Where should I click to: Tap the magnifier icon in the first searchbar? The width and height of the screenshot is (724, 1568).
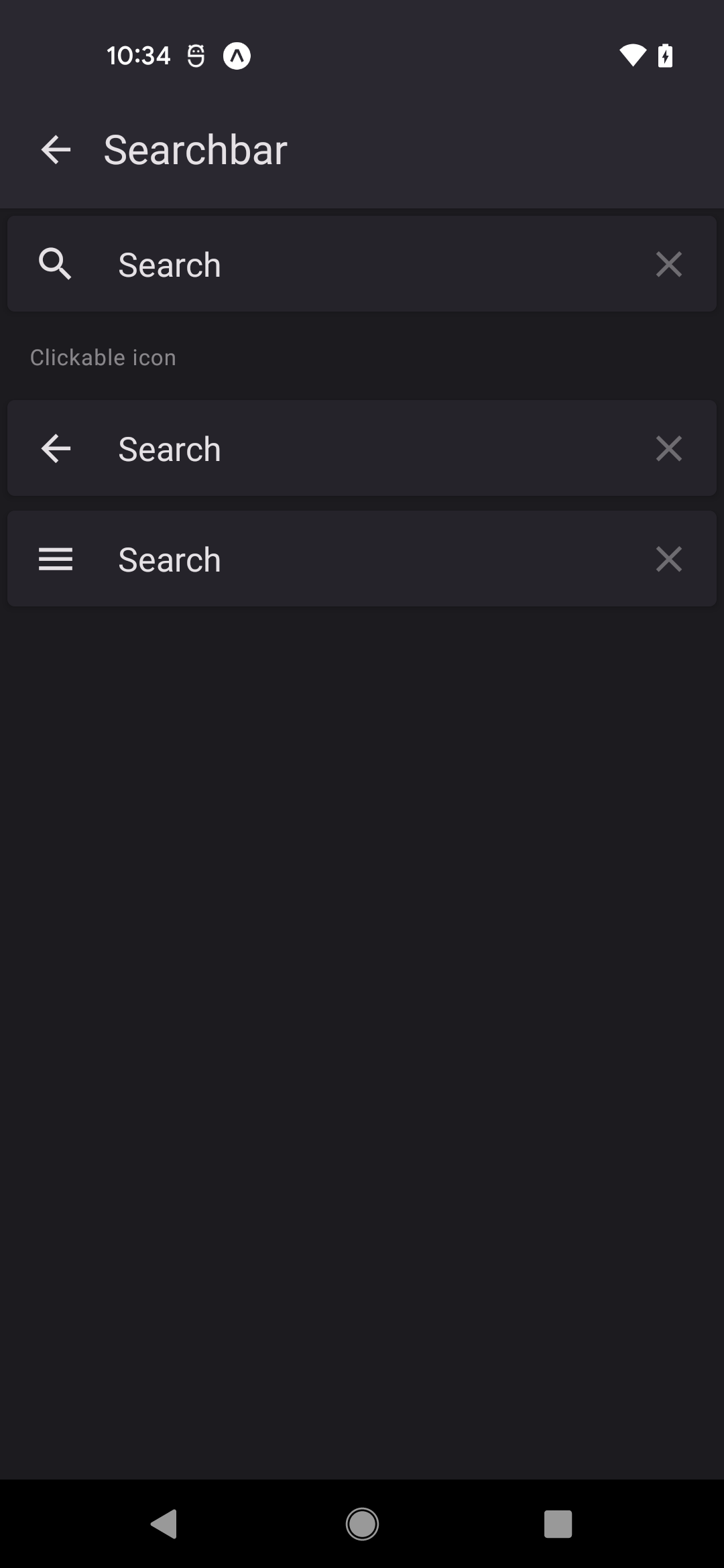56,264
